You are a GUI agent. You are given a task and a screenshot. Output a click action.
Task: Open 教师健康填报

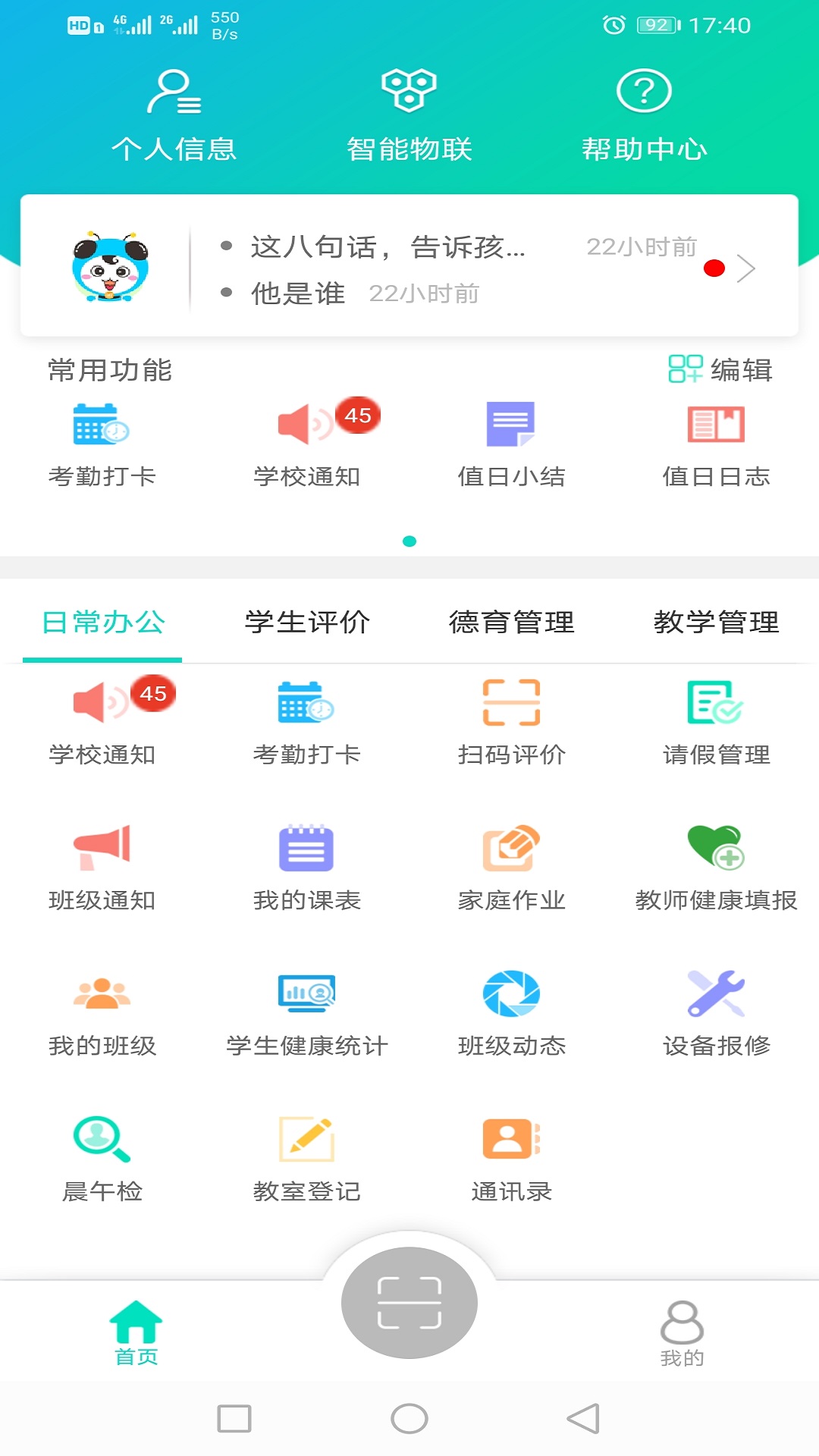coord(716,868)
